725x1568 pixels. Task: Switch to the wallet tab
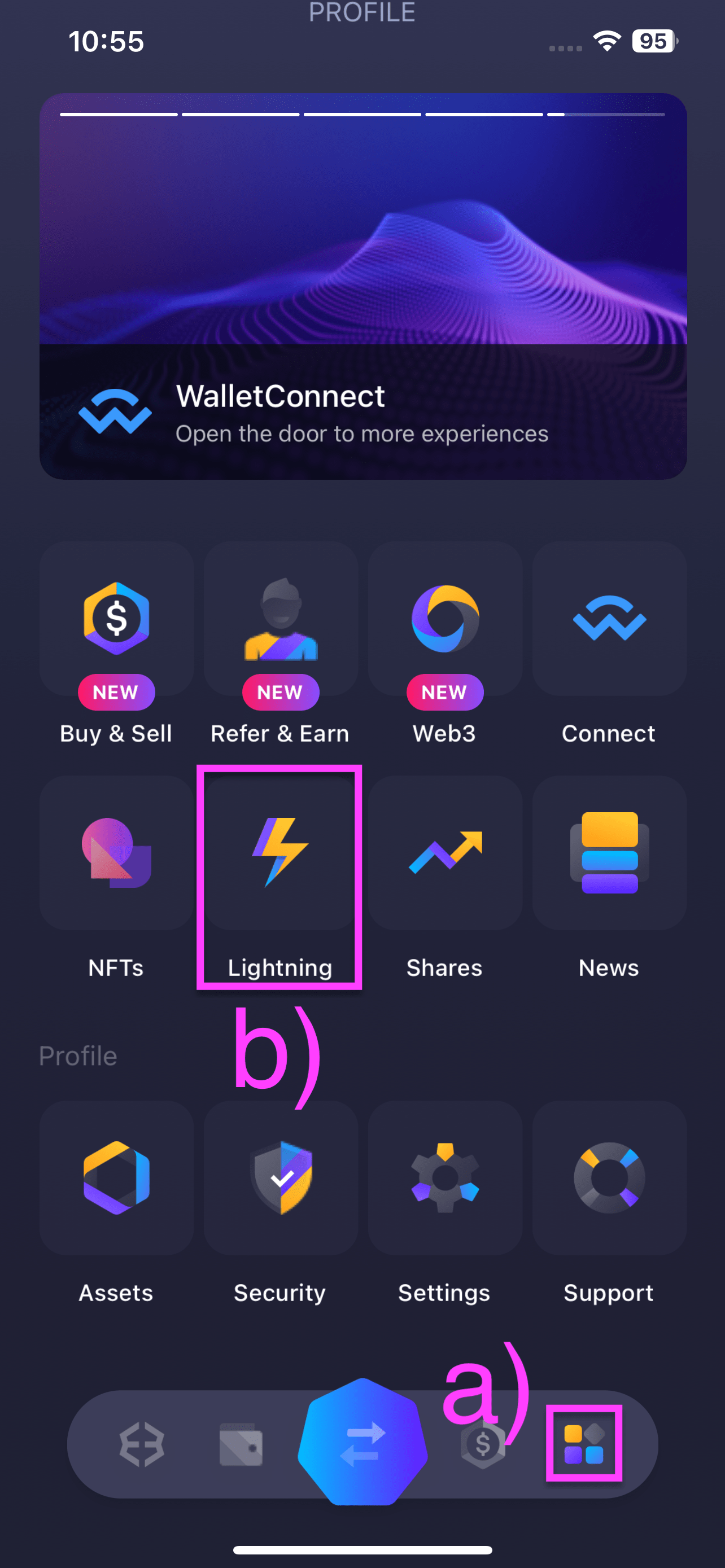(x=241, y=1445)
